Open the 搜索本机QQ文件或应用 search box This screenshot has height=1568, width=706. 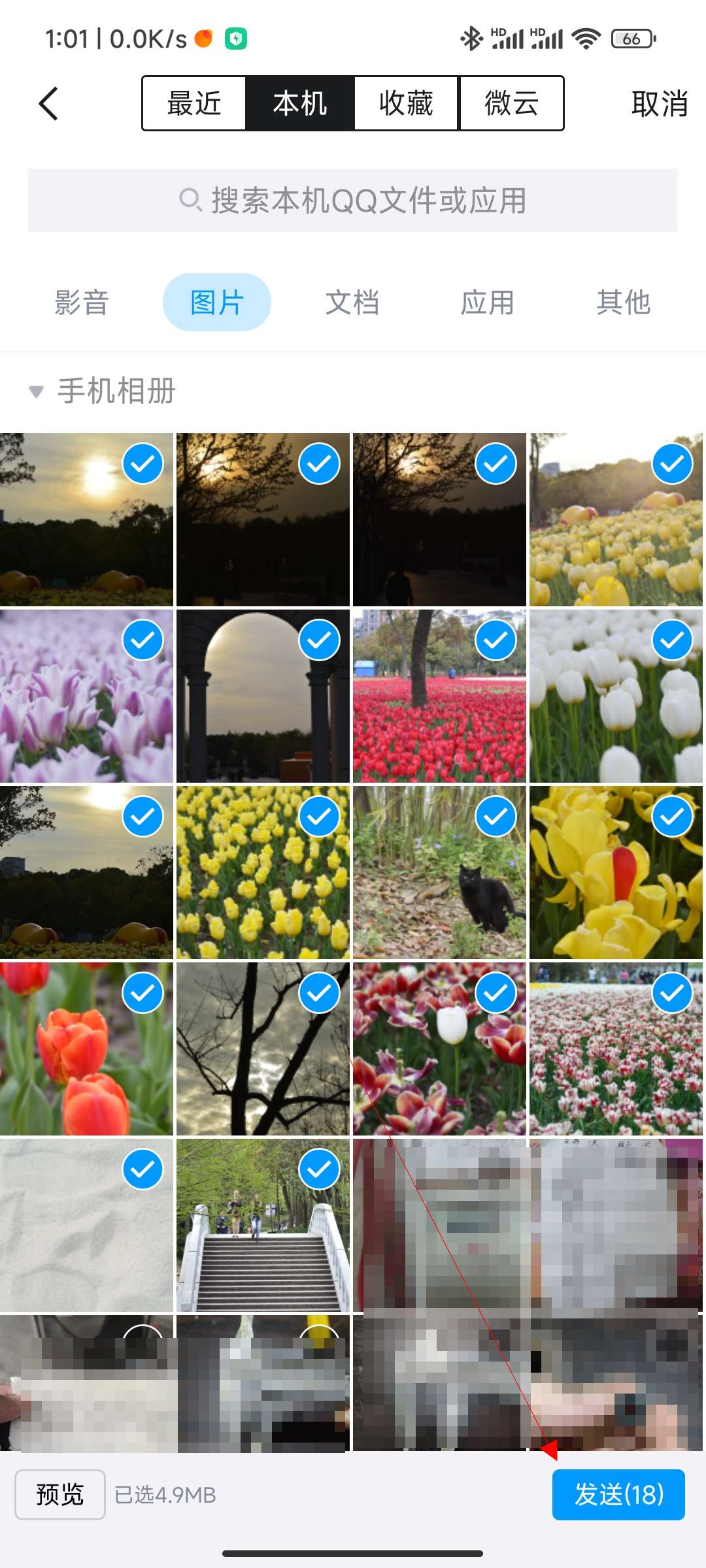point(353,201)
